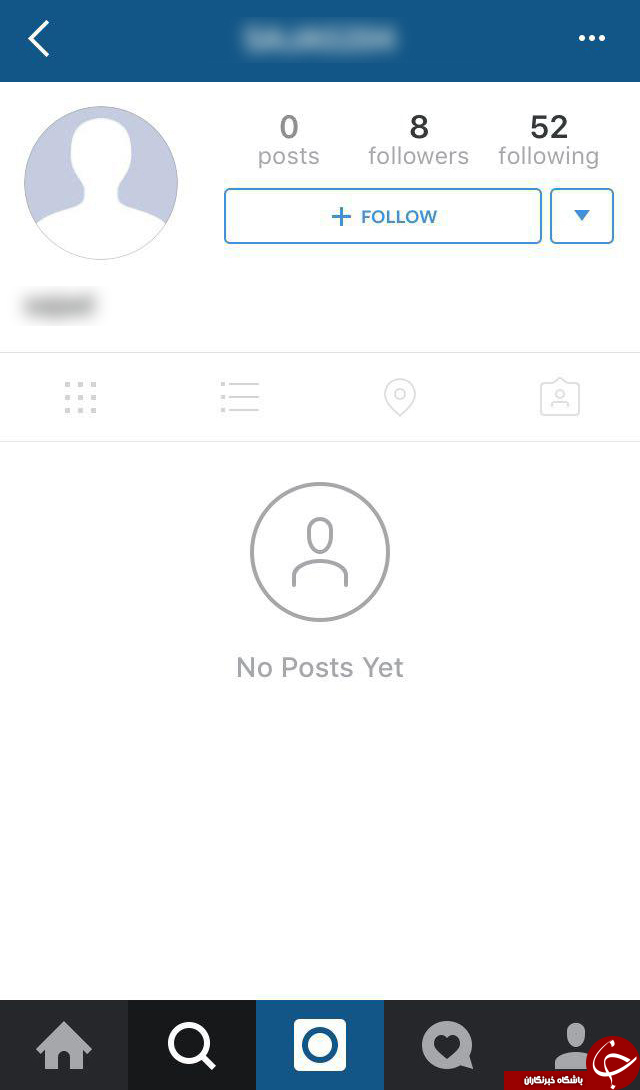Open the tagged photos tab
The image size is (640, 1090).
(x=560, y=398)
